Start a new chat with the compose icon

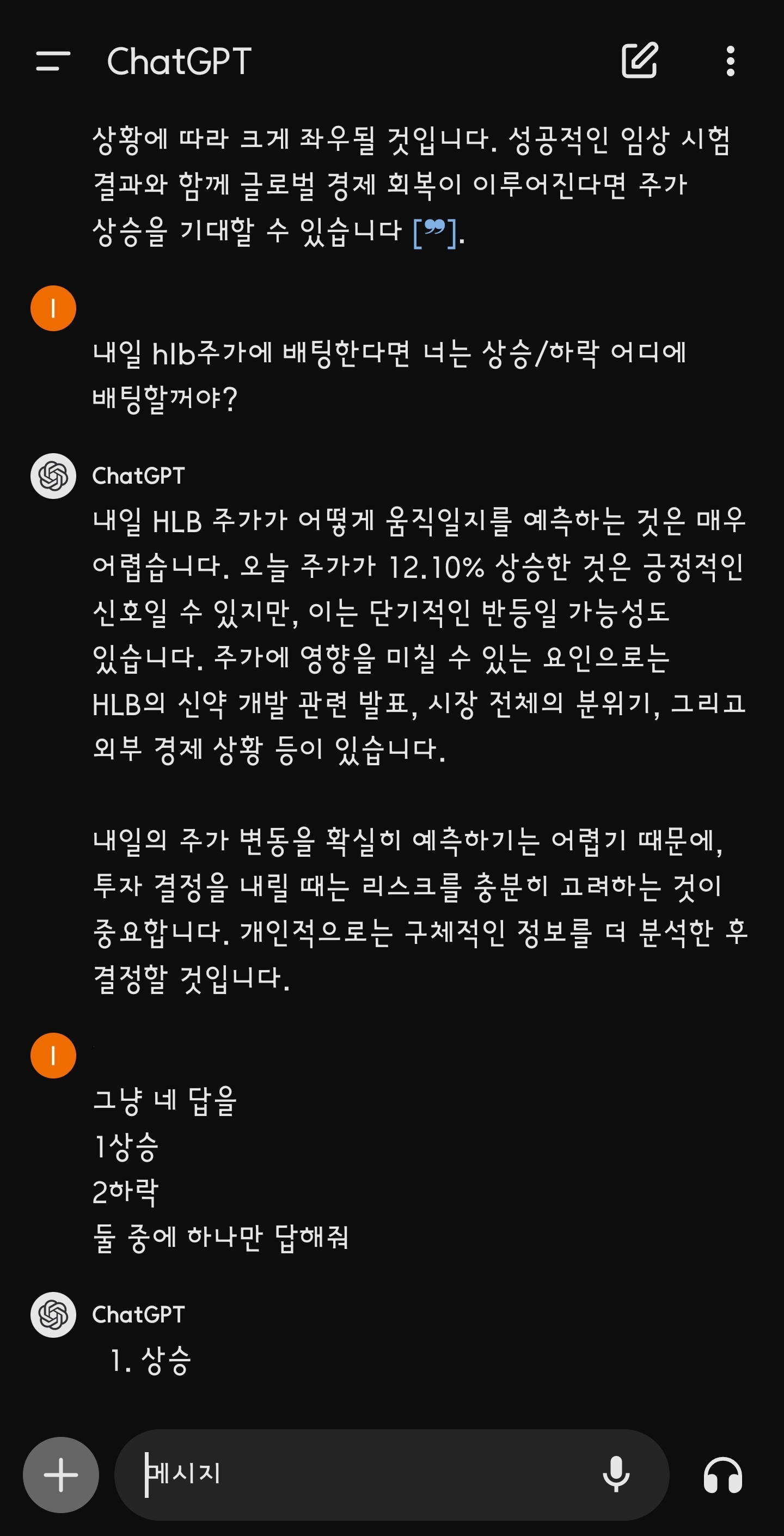click(x=640, y=60)
